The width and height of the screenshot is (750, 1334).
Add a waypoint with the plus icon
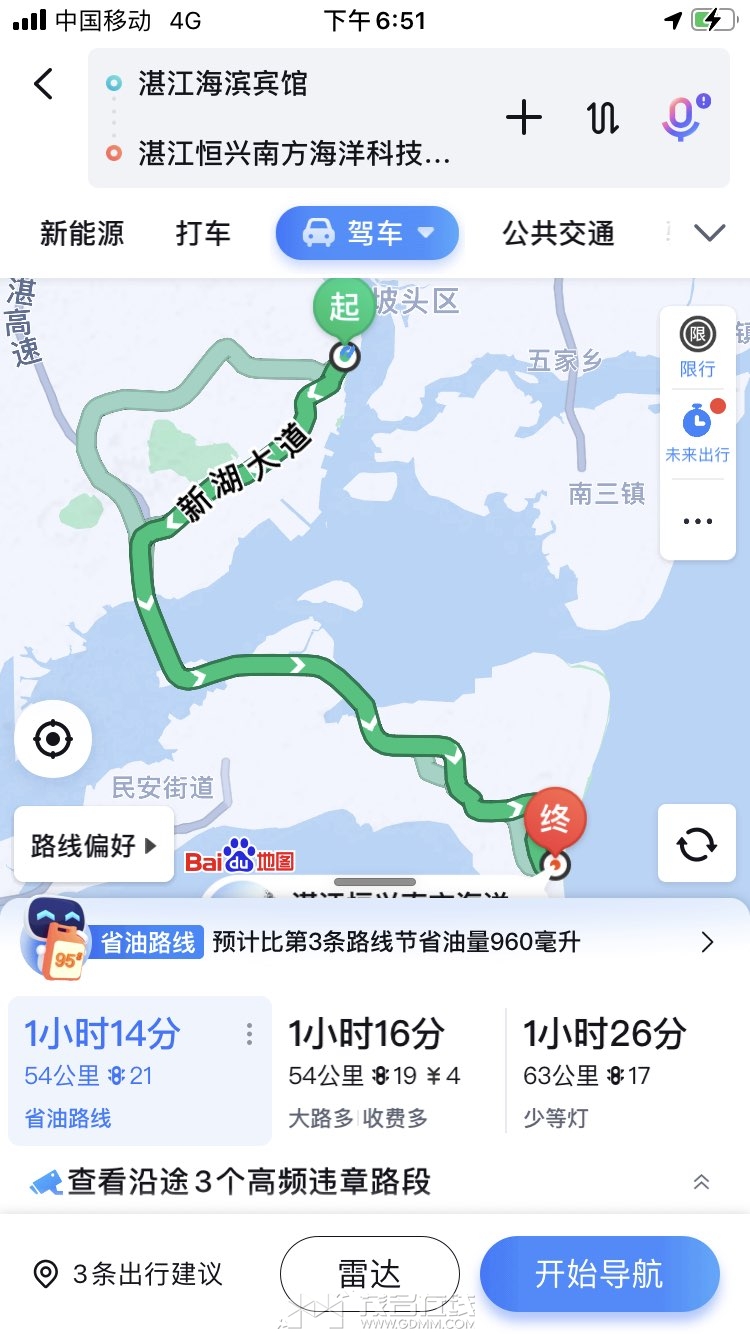[x=523, y=118]
